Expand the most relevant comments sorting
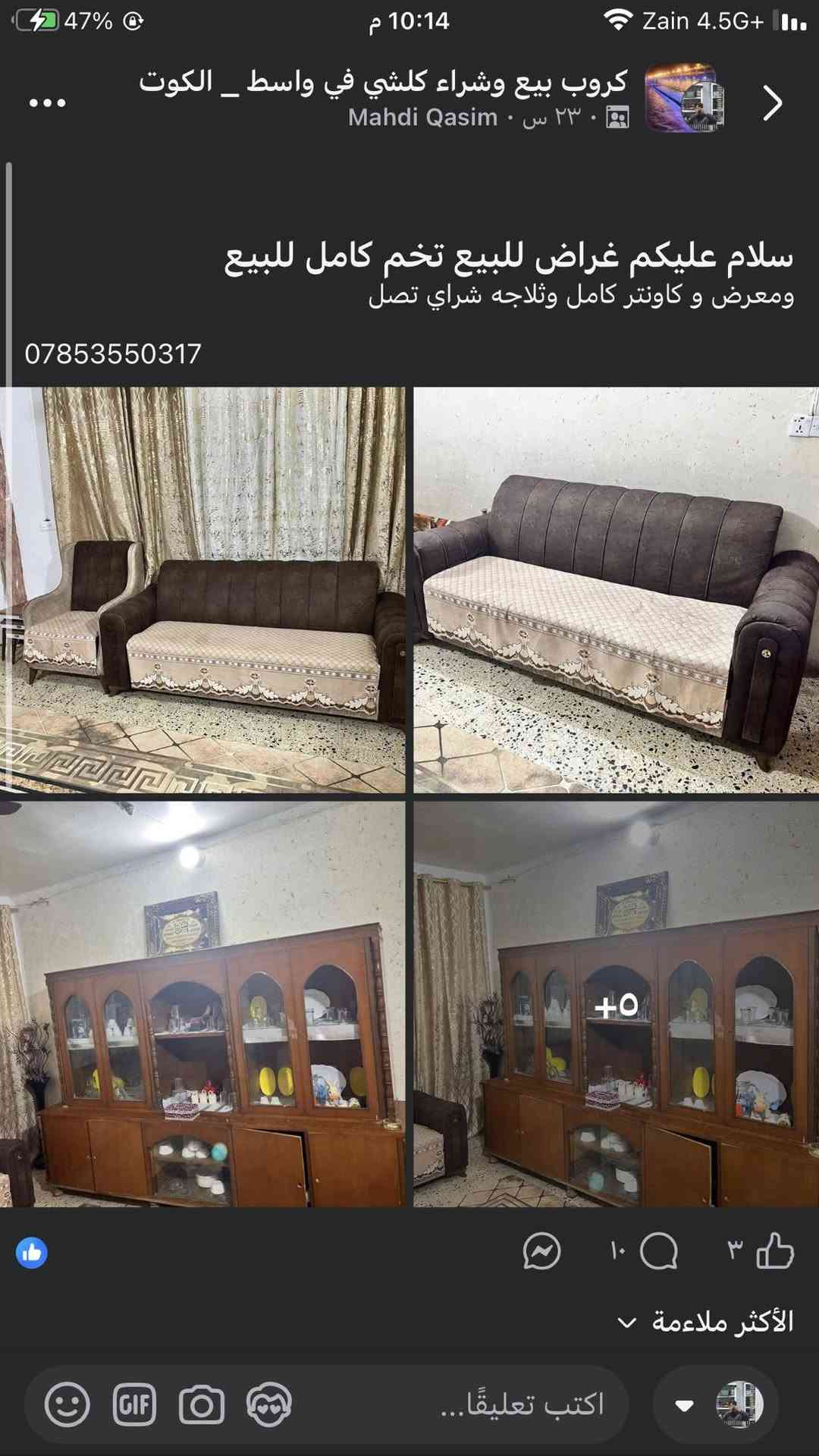 (705, 1322)
